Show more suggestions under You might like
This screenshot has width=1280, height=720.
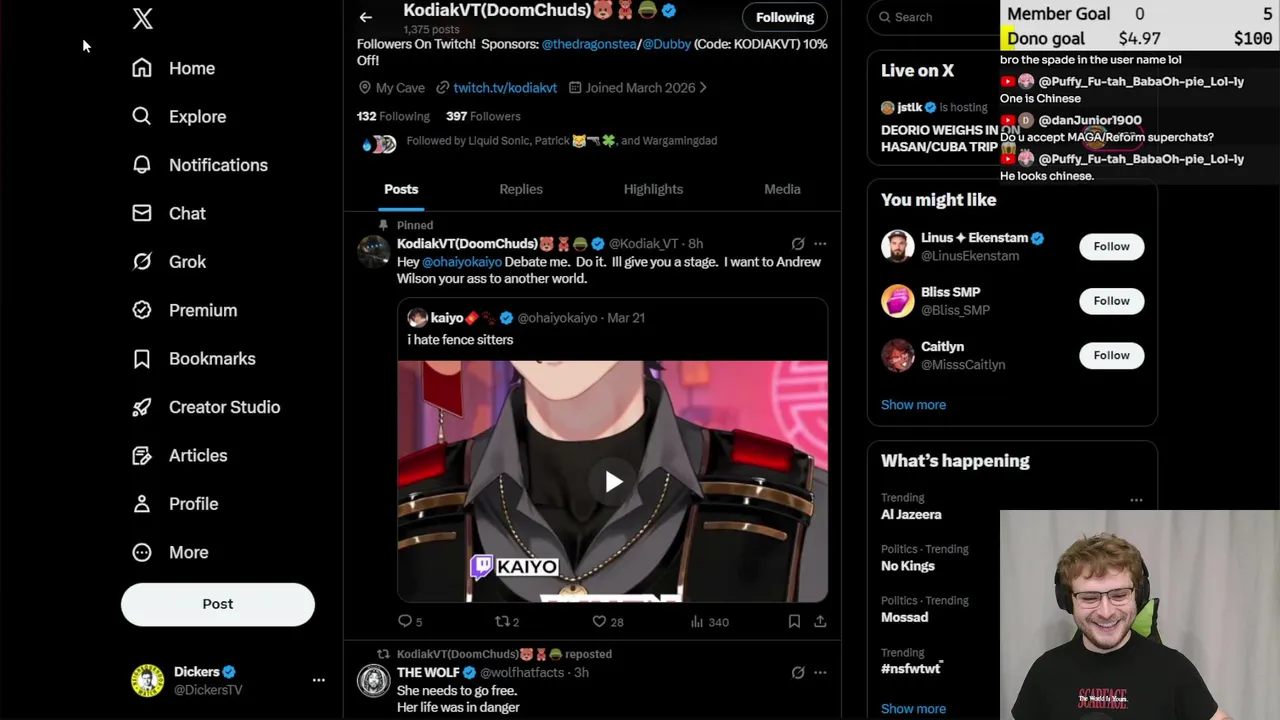(913, 405)
